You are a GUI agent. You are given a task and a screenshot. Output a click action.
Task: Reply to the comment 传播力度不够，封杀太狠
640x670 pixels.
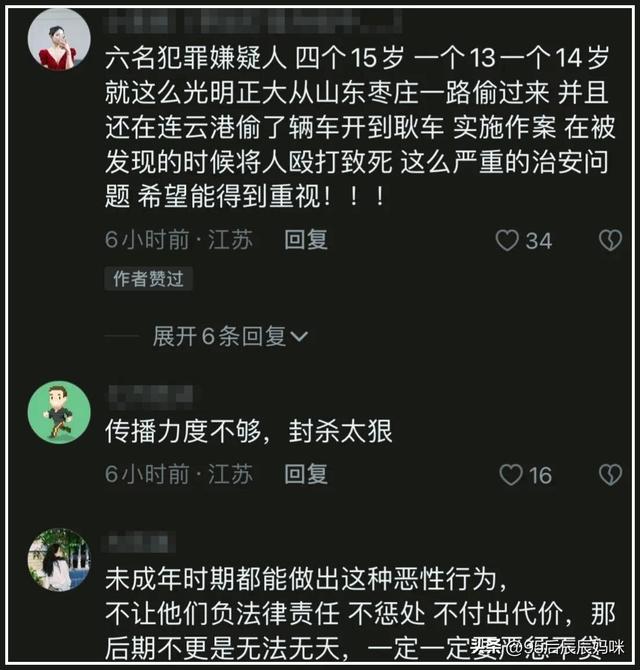306,474
